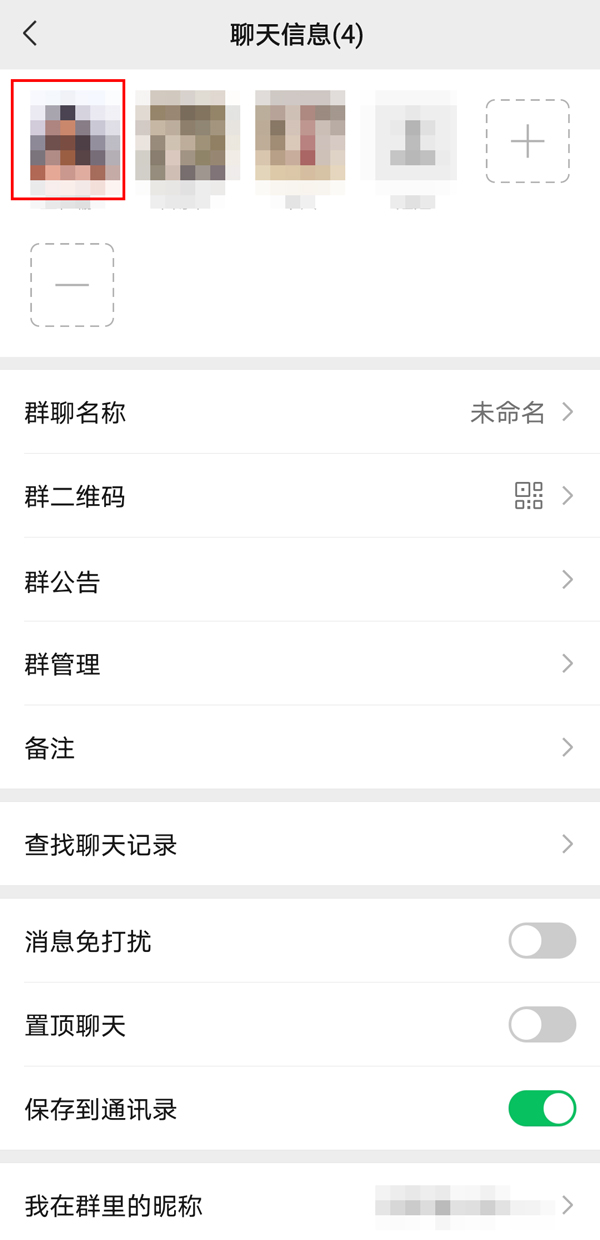Open the 群公告 row
The width and height of the screenshot is (600, 1240).
(300, 580)
